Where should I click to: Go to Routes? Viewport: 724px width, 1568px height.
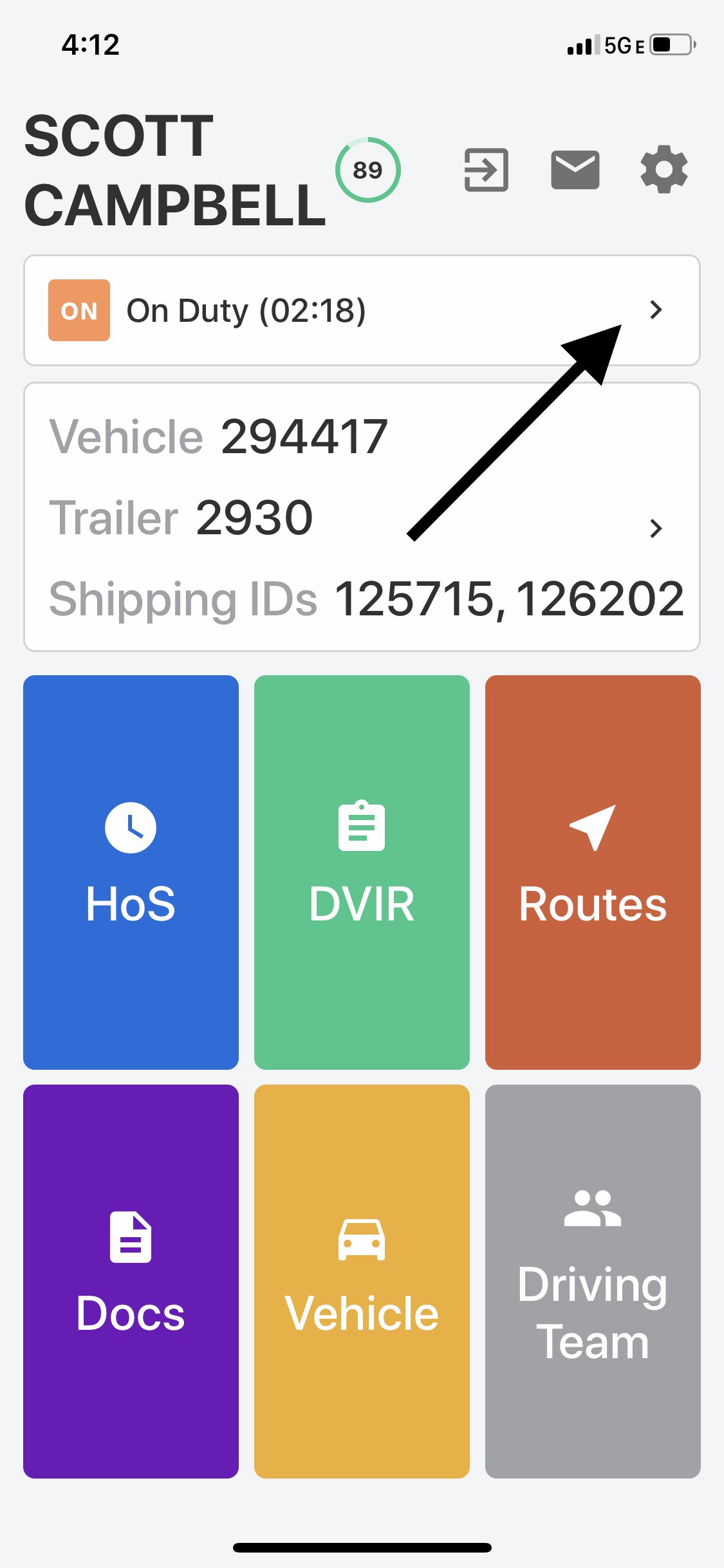pos(593,872)
